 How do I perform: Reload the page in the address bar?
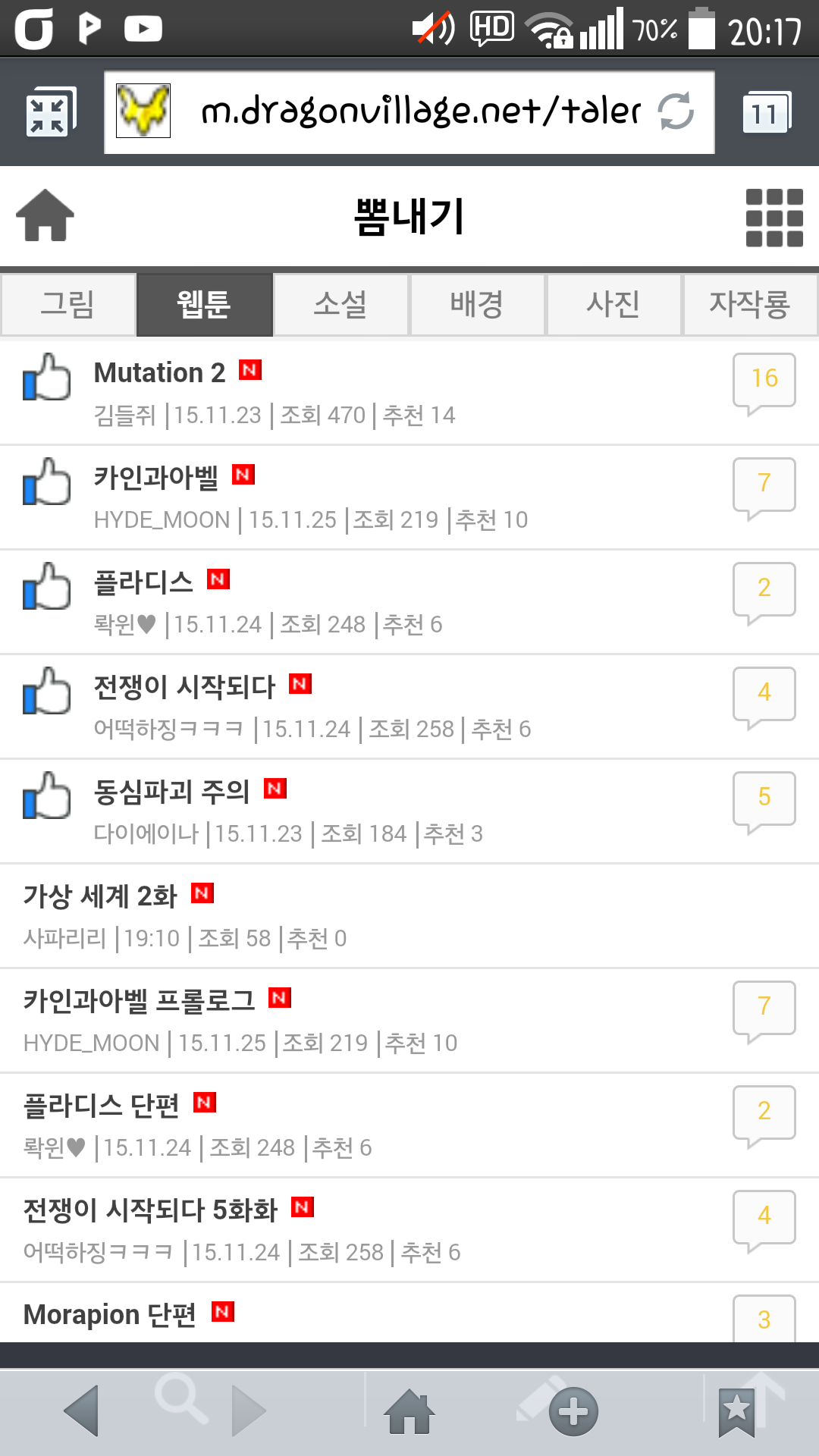click(x=676, y=111)
